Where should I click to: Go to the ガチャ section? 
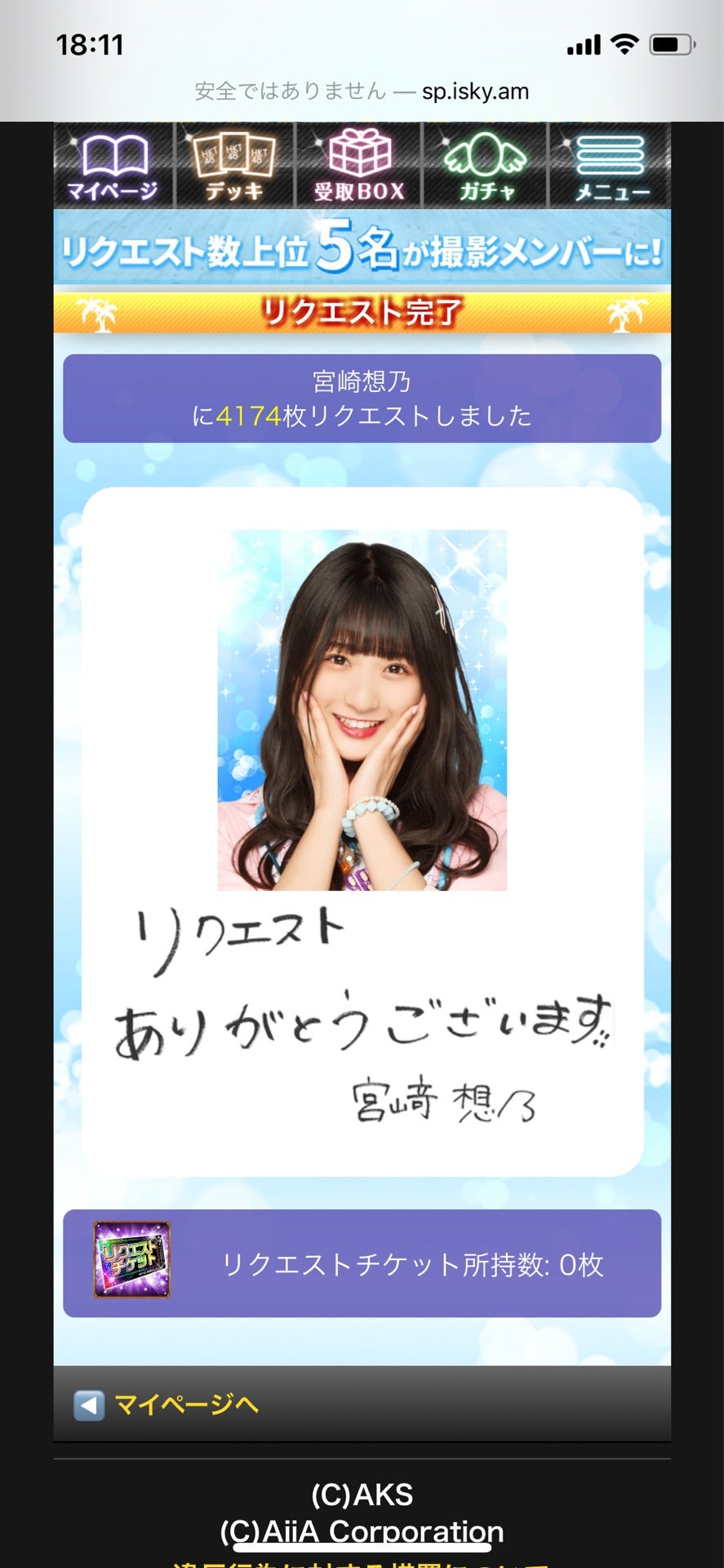click(x=486, y=166)
